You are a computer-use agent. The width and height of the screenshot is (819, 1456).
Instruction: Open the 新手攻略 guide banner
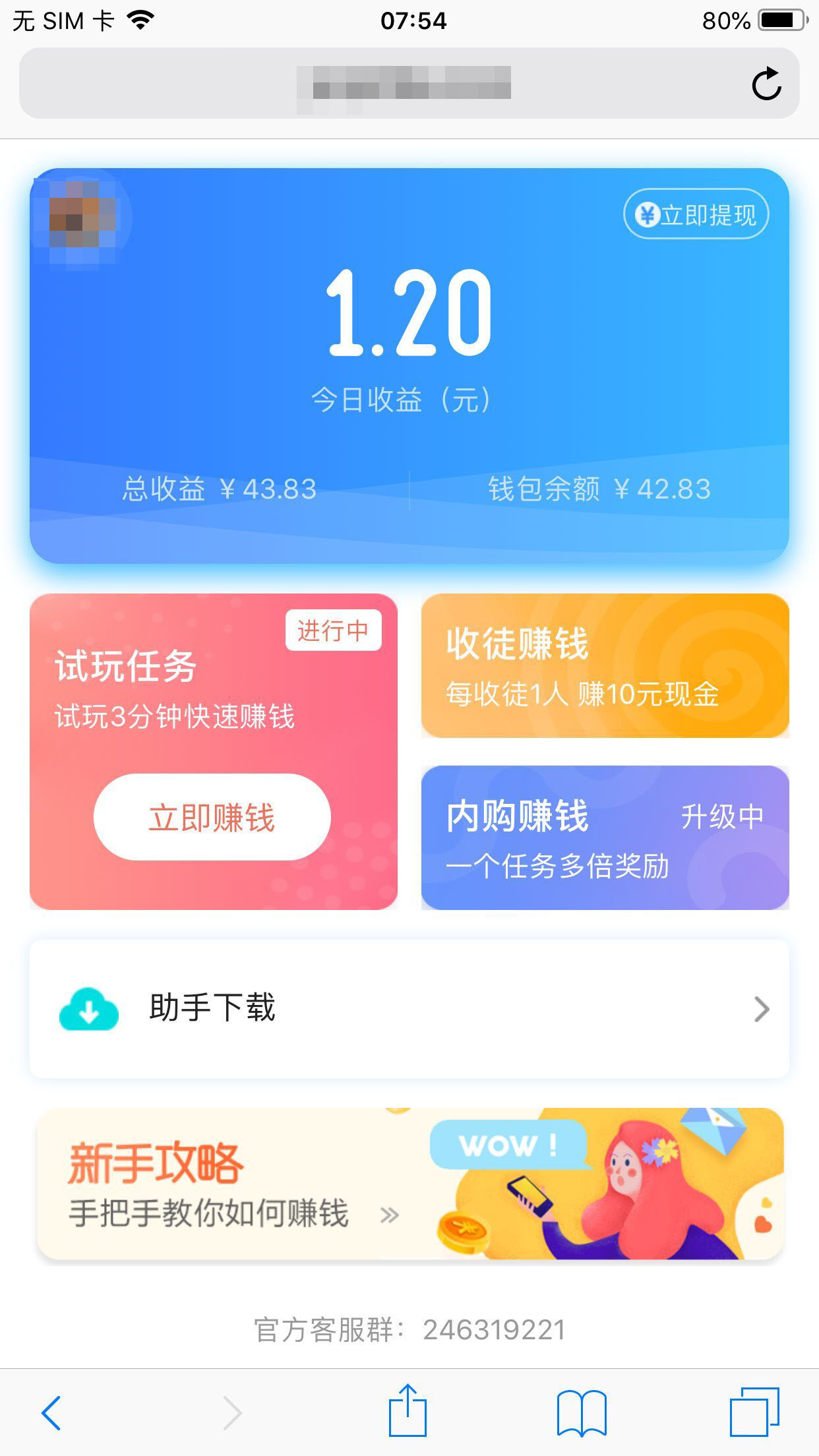pyautogui.click(x=409, y=1184)
